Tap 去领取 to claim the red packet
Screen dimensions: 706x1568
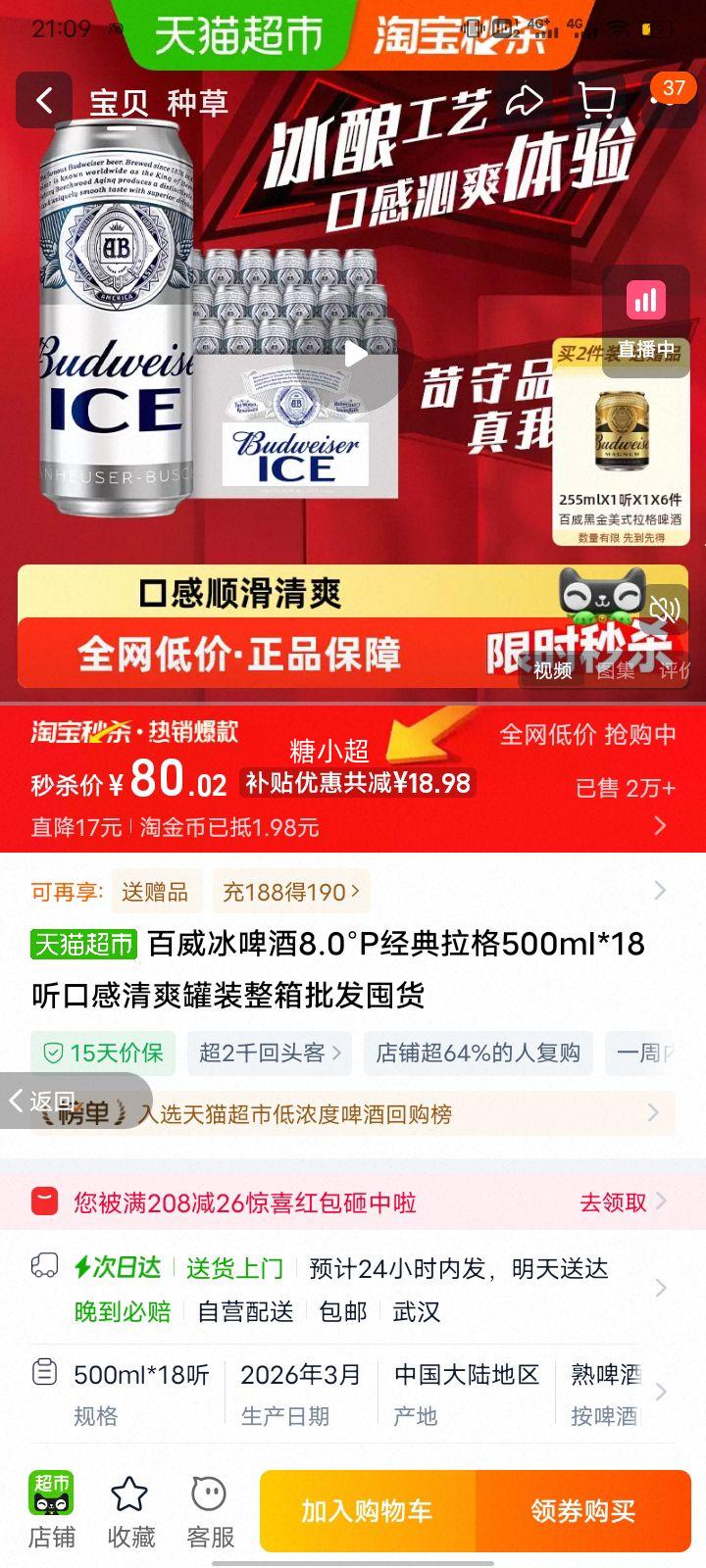615,1203
